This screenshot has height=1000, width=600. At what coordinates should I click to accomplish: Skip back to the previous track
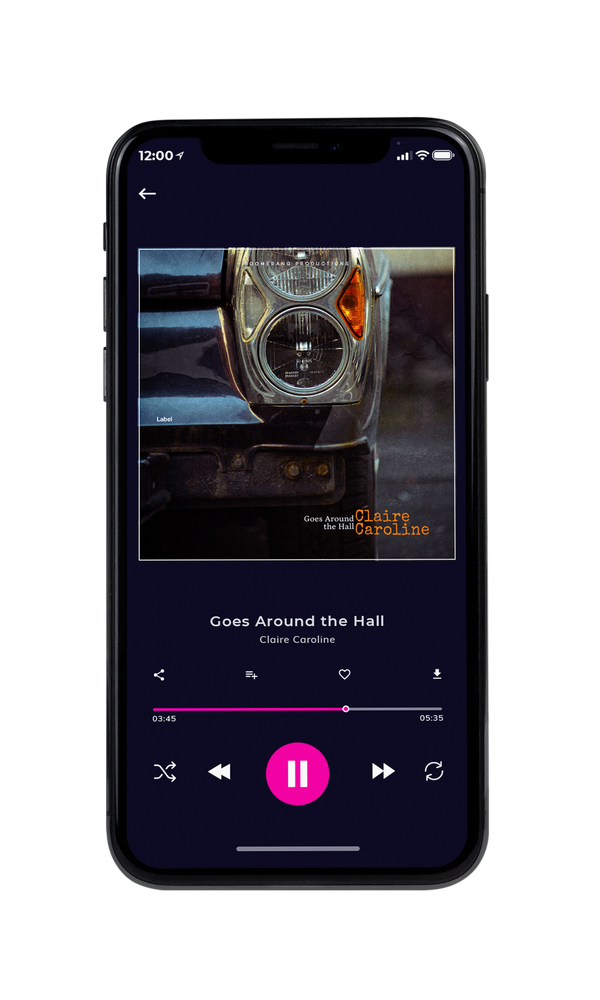tap(220, 772)
